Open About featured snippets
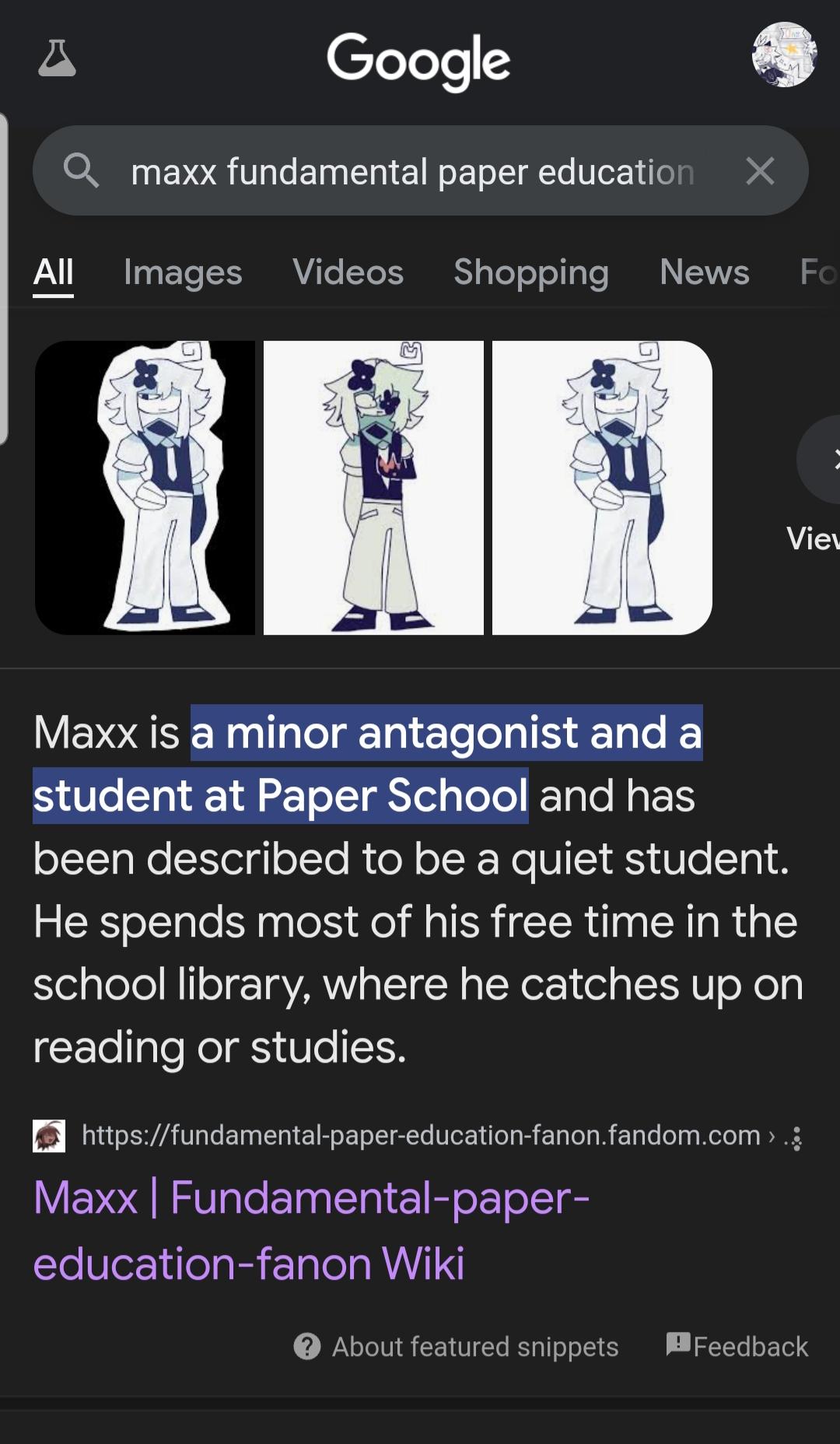Screen dimensions: 840x1444 [x=457, y=1347]
